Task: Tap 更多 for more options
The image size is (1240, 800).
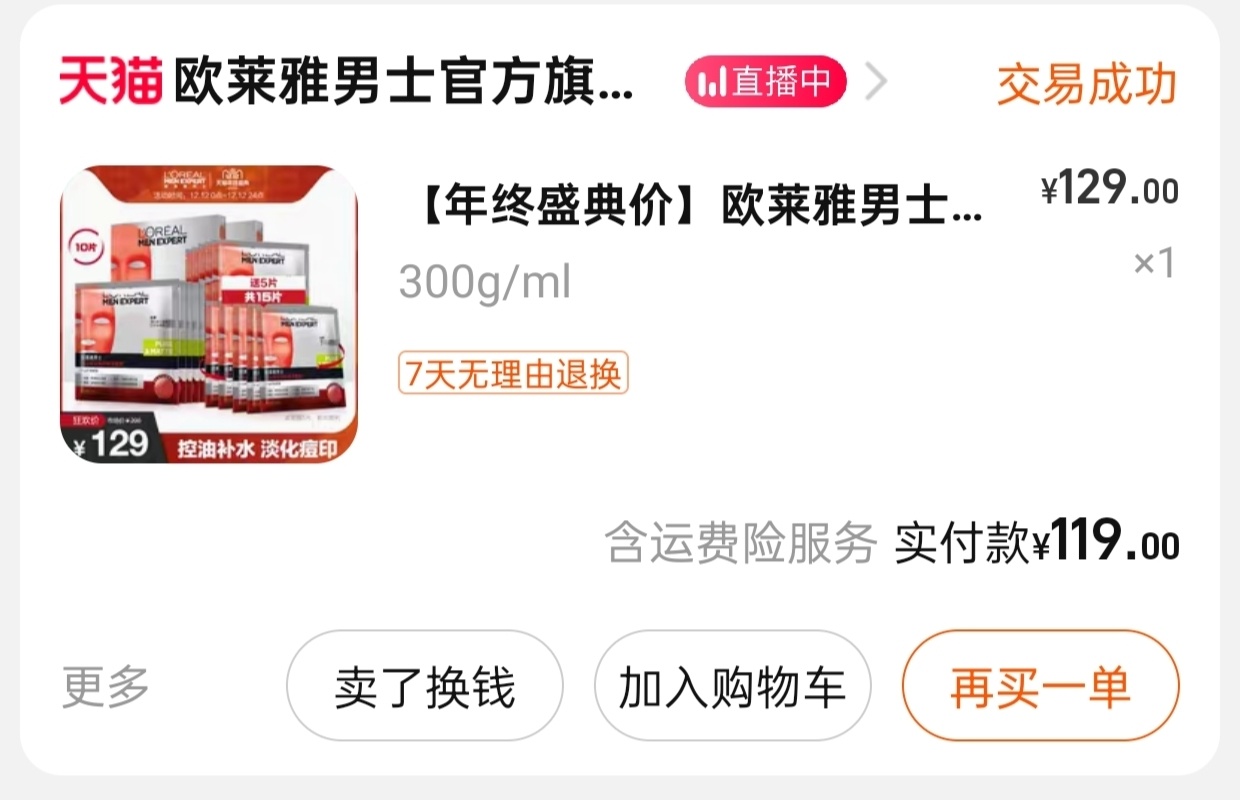Action: pos(106,687)
